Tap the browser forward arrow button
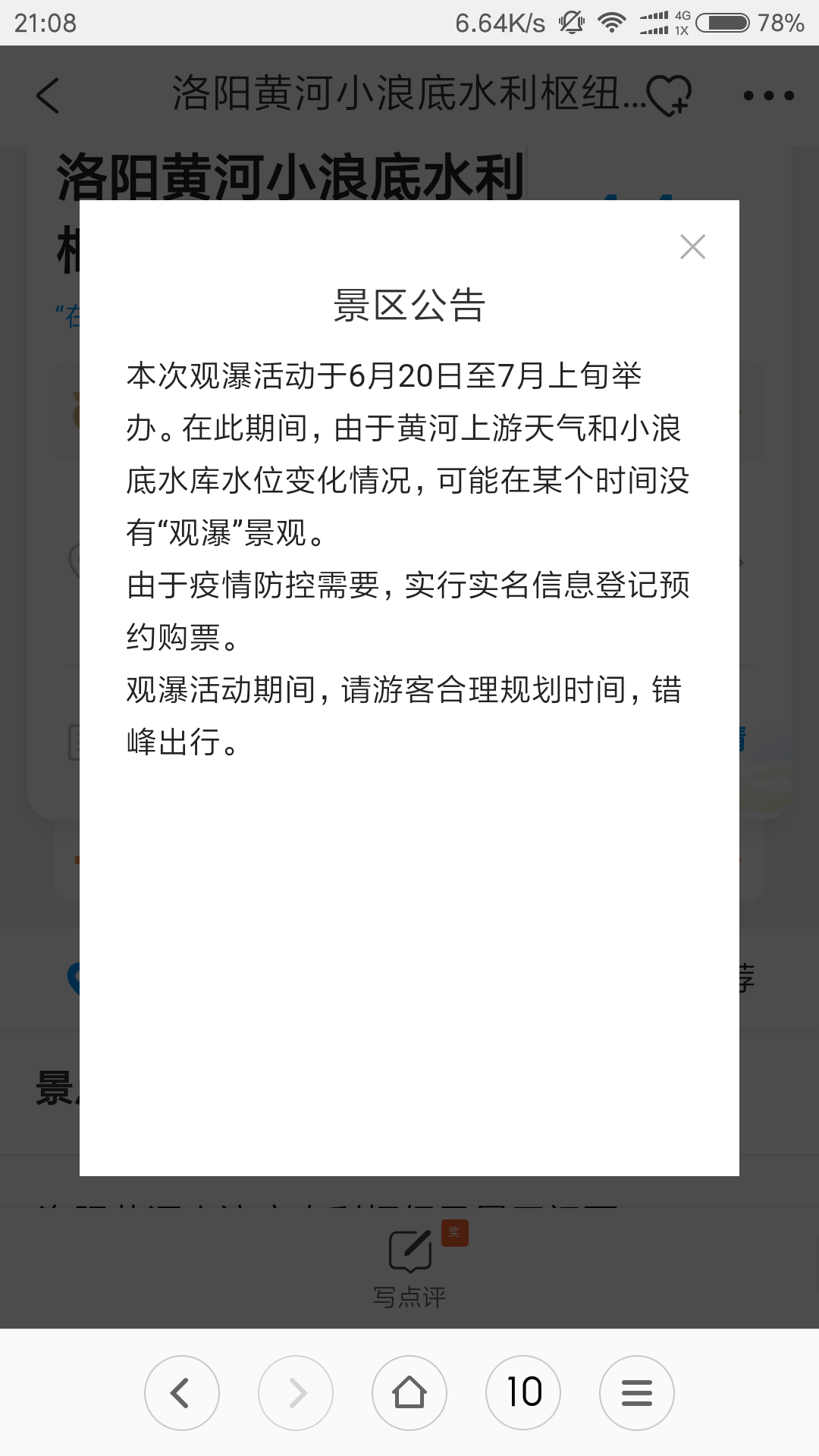 click(x=296, y=1393)
